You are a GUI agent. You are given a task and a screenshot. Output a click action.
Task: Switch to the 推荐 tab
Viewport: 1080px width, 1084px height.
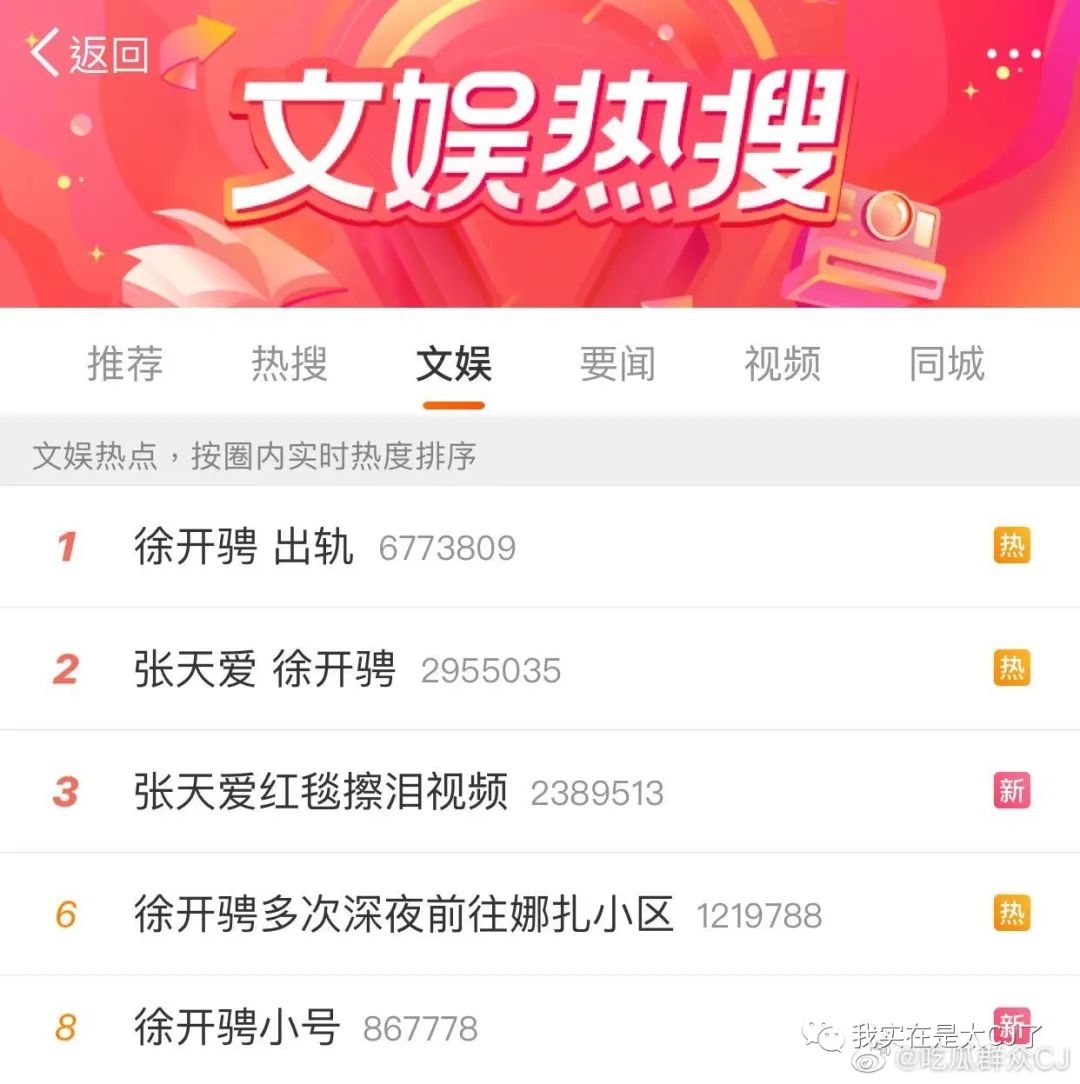coord(125,364)
